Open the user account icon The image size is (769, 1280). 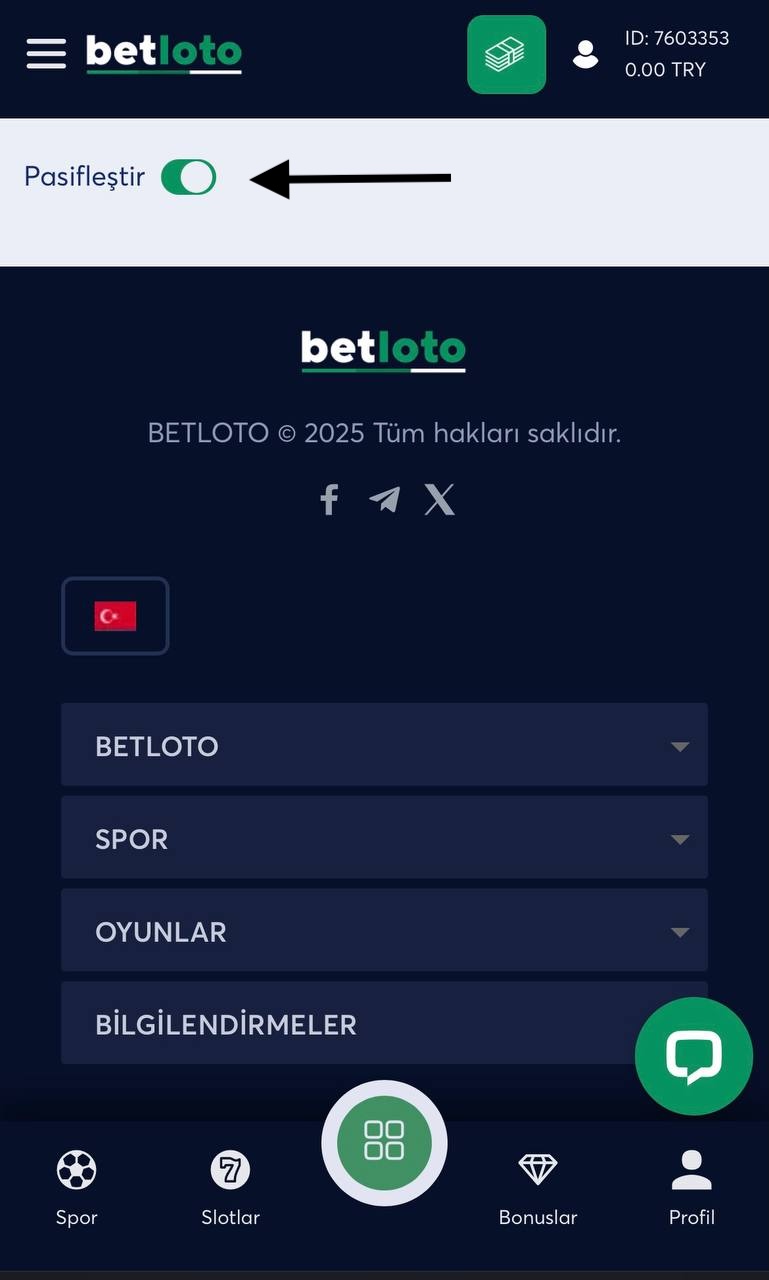click(x=585, y=55)
